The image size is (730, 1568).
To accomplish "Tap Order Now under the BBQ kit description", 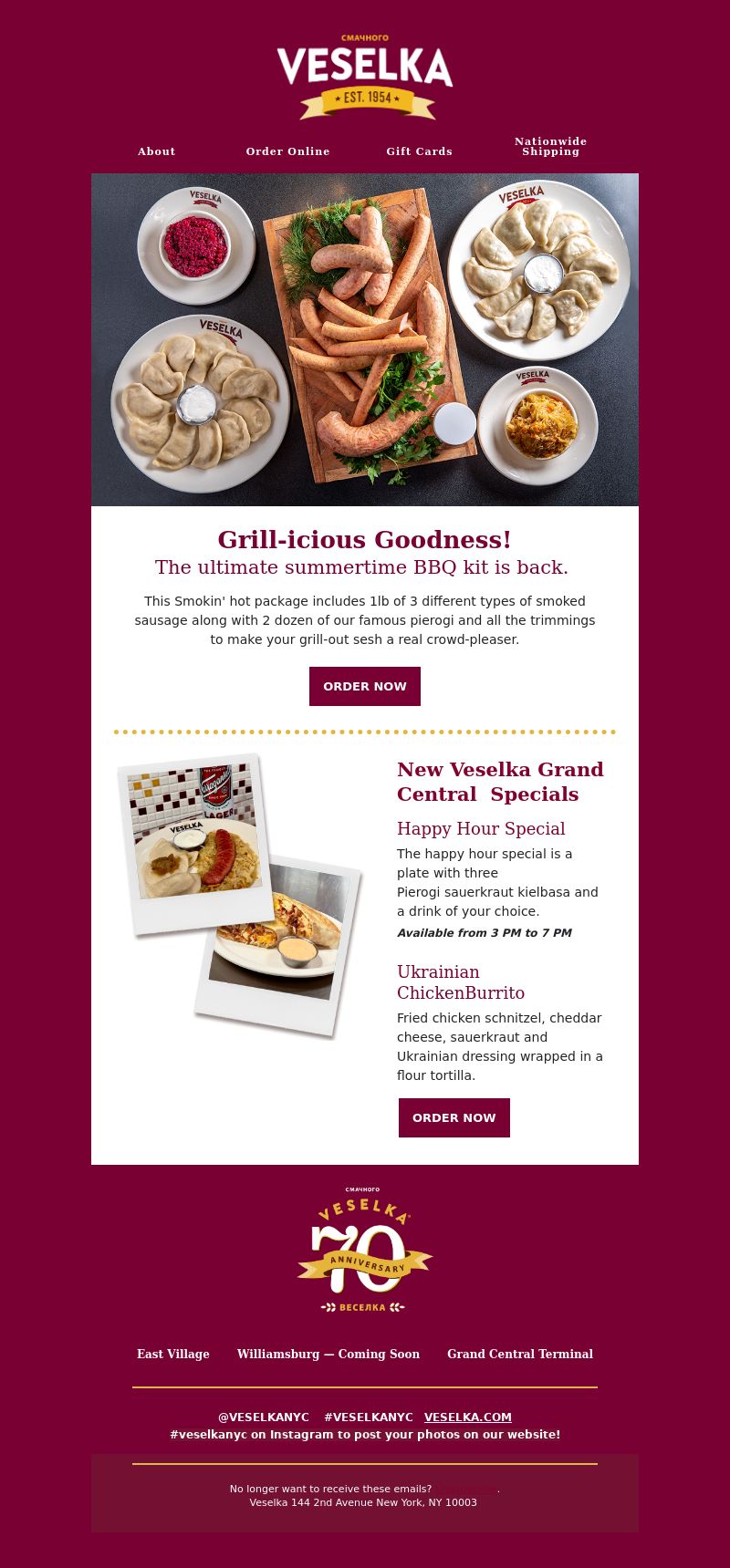I will click(x=365, y=686).
